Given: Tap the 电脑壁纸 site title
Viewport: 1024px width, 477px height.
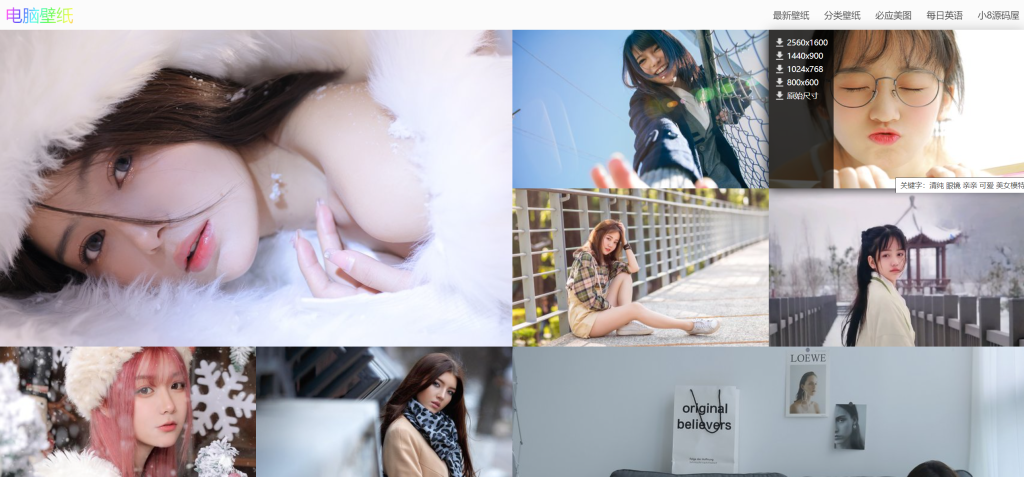Looking at the screenshot, I should (39, 15).
